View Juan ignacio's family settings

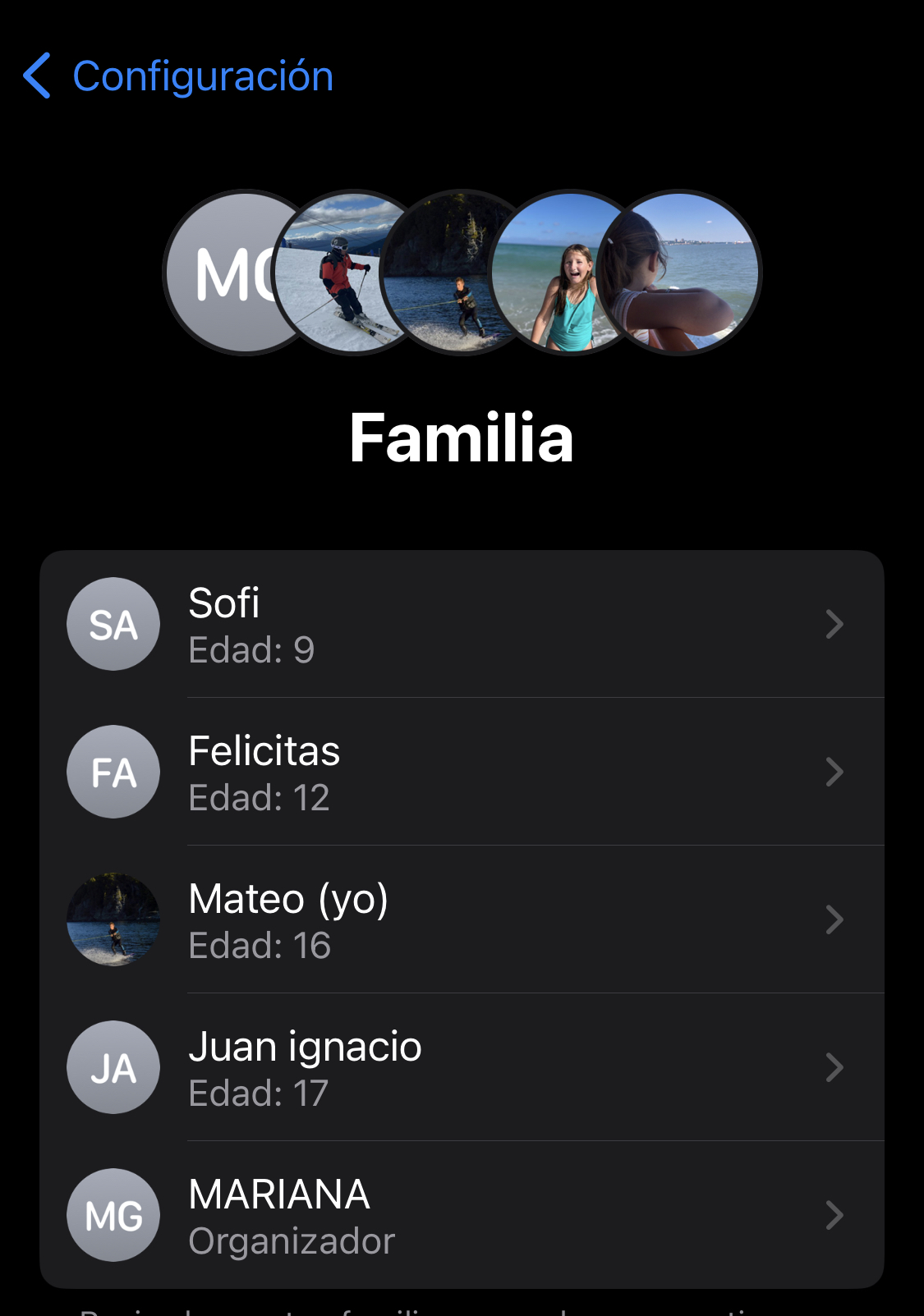coord(461,1068)
